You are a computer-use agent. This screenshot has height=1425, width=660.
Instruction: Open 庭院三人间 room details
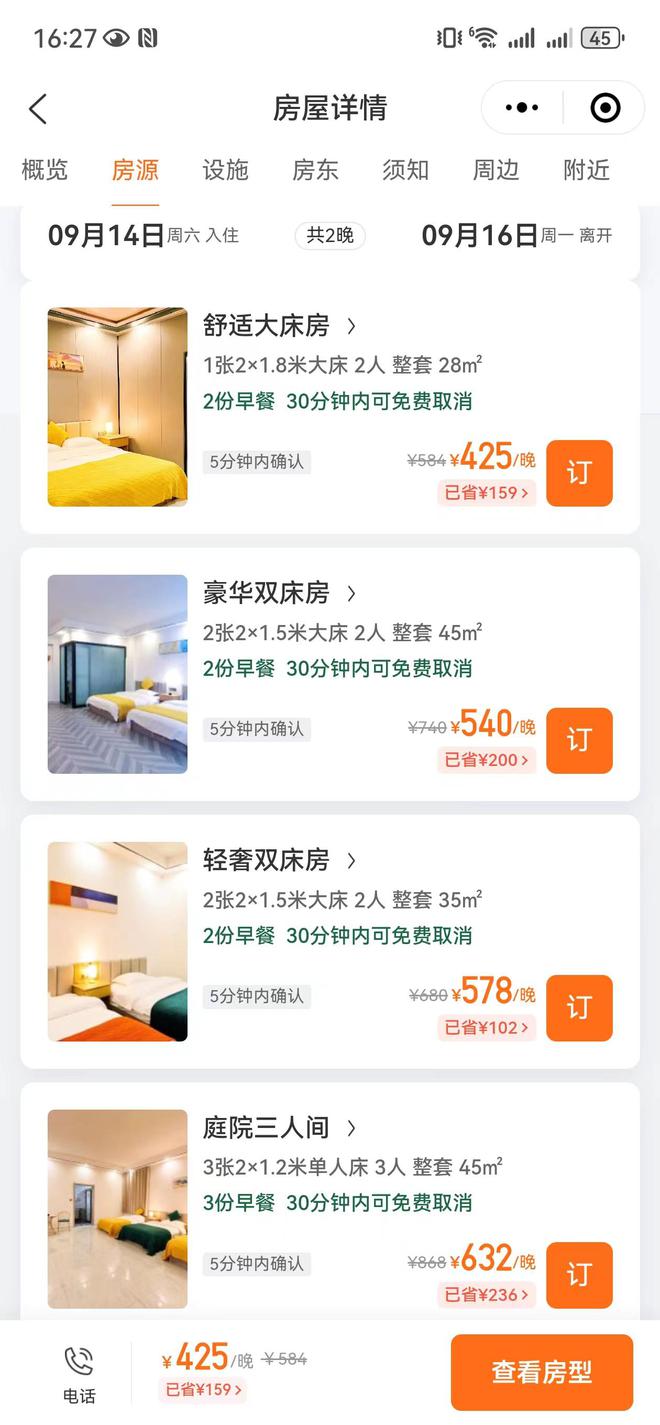coord(280,1128)
